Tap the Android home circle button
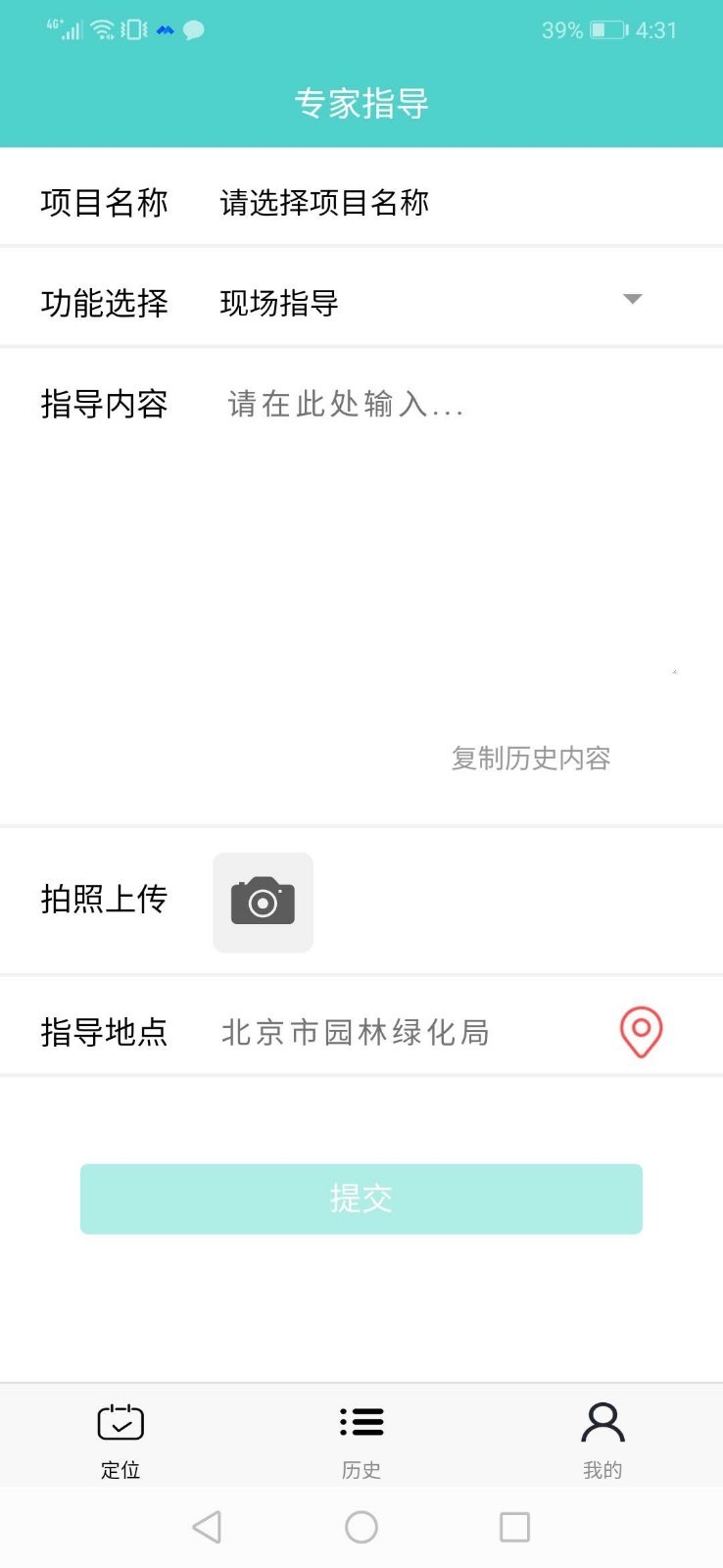Screen dimensions: 723x1568 361,1527
